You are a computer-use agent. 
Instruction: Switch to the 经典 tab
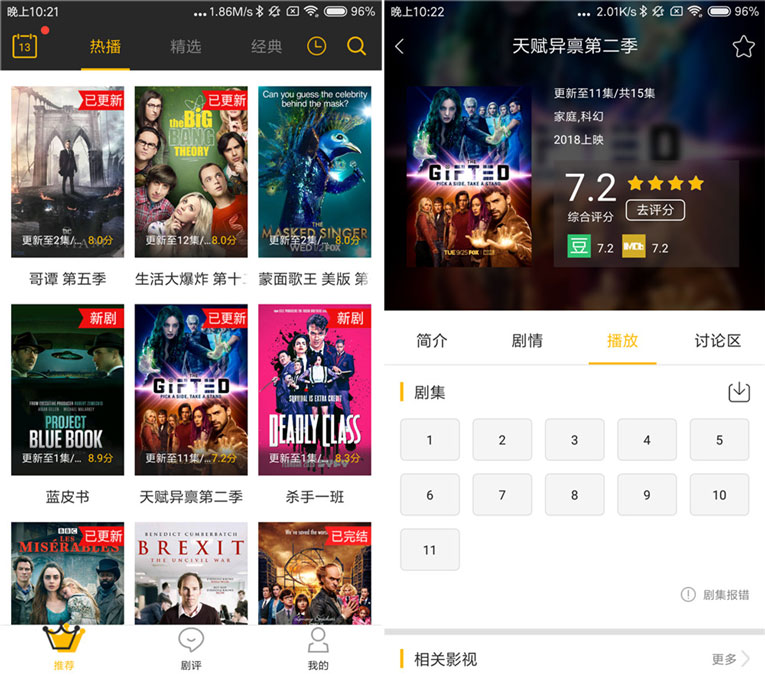coord(266,47)
